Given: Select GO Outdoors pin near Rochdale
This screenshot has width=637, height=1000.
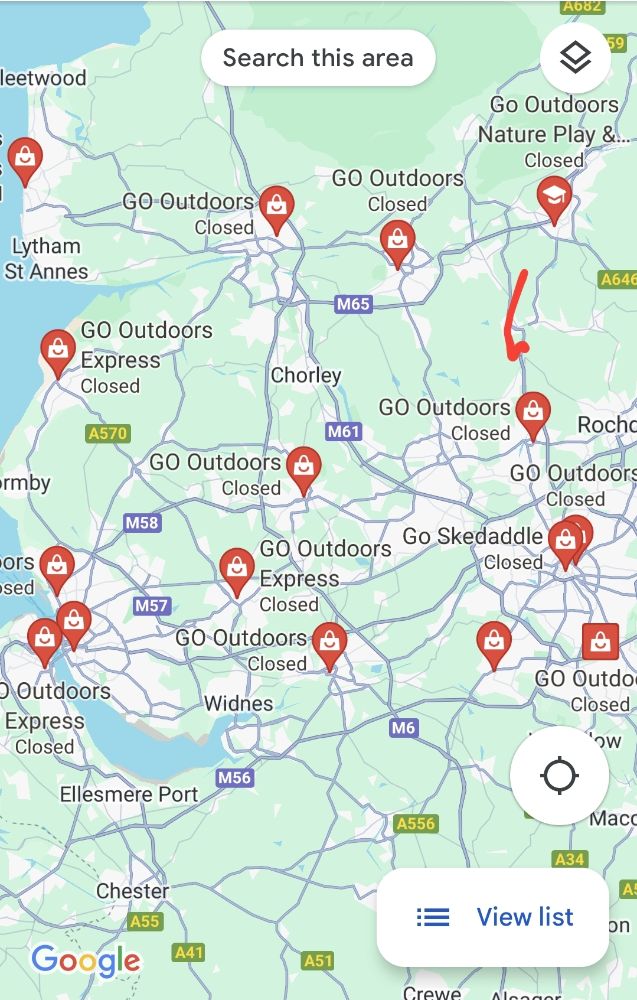Looking at the screenshot, I should [532, 413].
